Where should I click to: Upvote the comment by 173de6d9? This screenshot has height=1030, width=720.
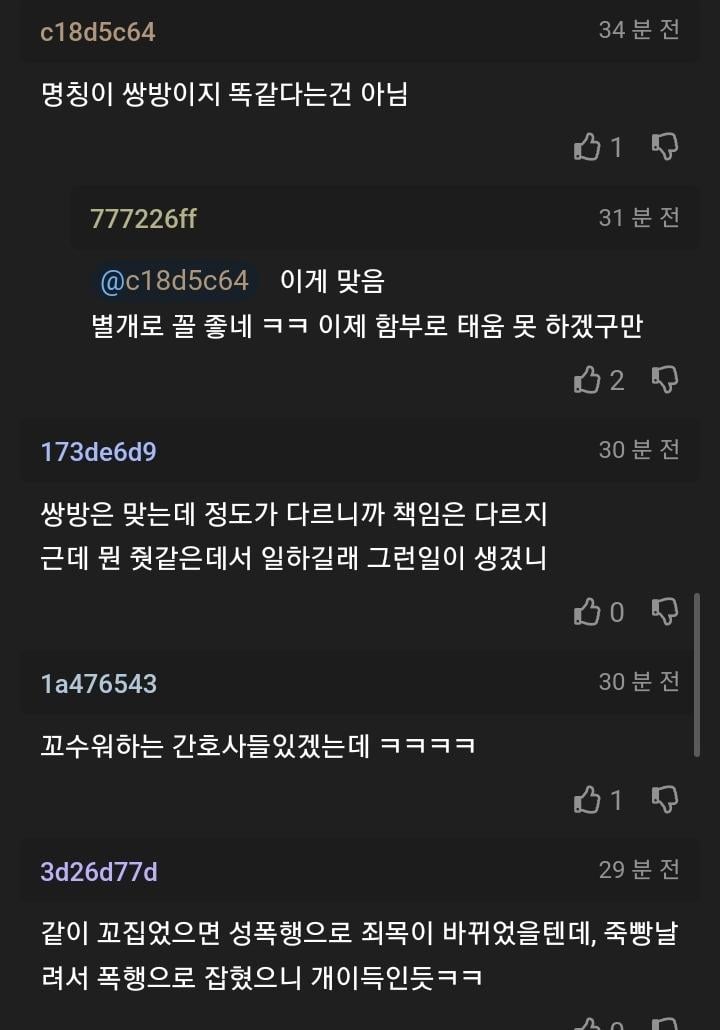point(588,612)
